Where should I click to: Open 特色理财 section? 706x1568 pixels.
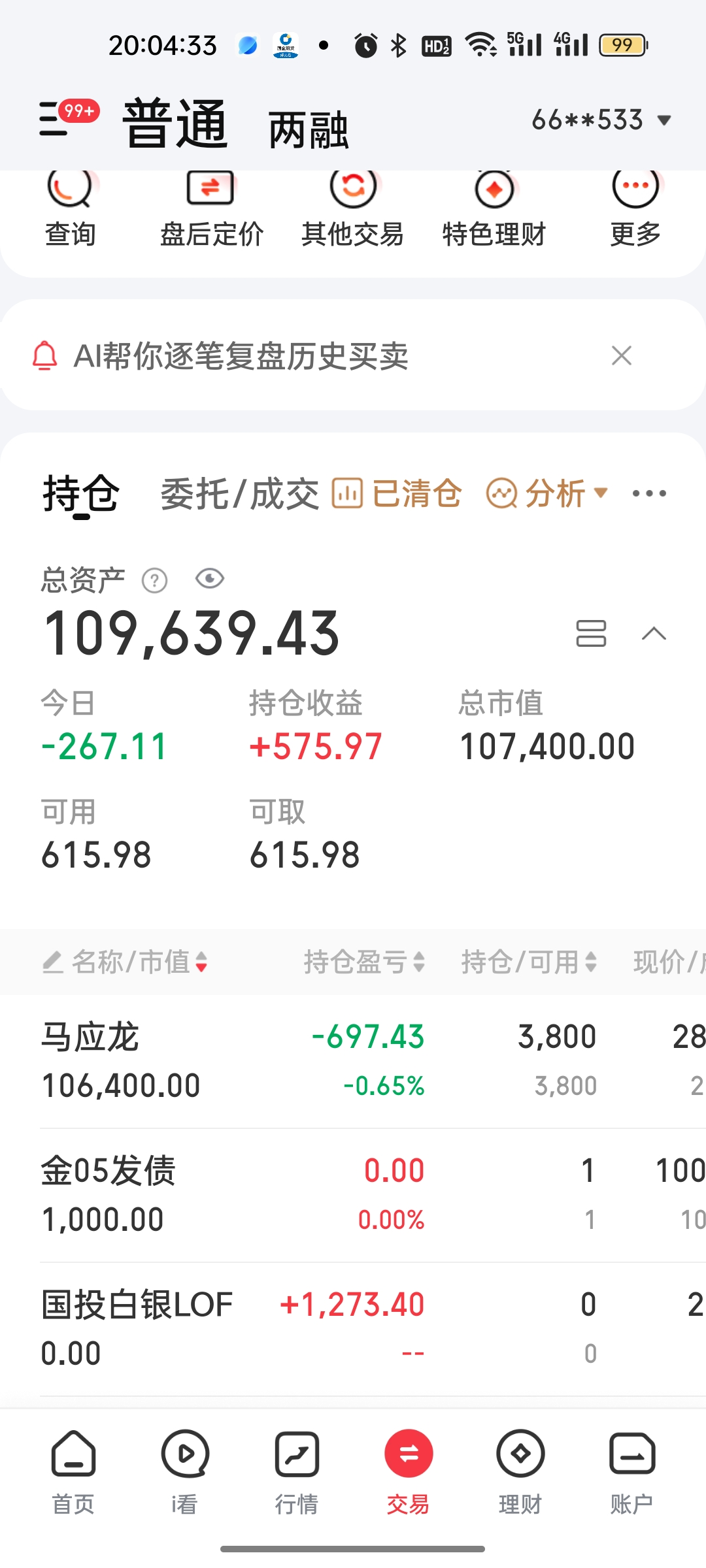point(494,209)
